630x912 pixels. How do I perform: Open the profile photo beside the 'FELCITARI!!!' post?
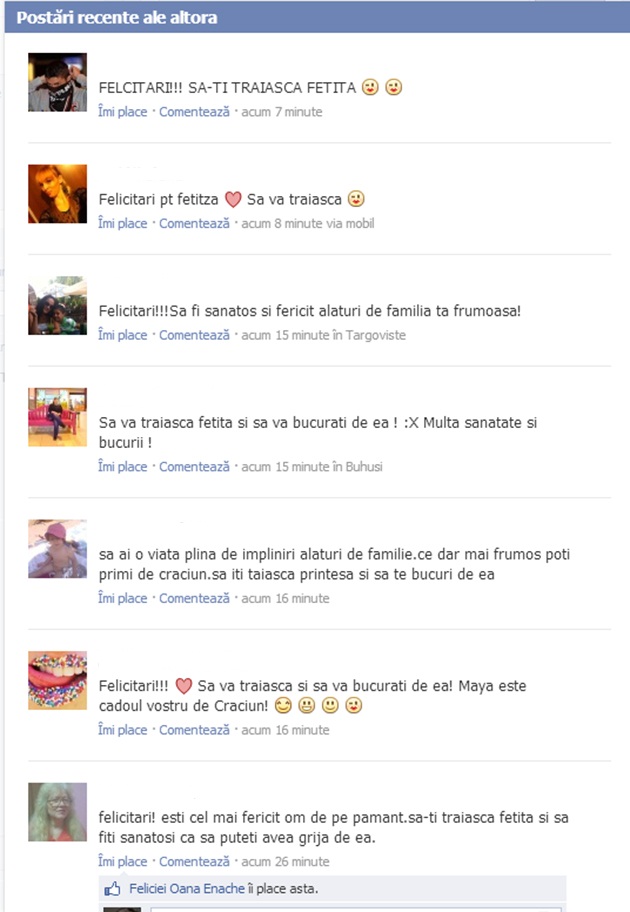coord(57,82)
